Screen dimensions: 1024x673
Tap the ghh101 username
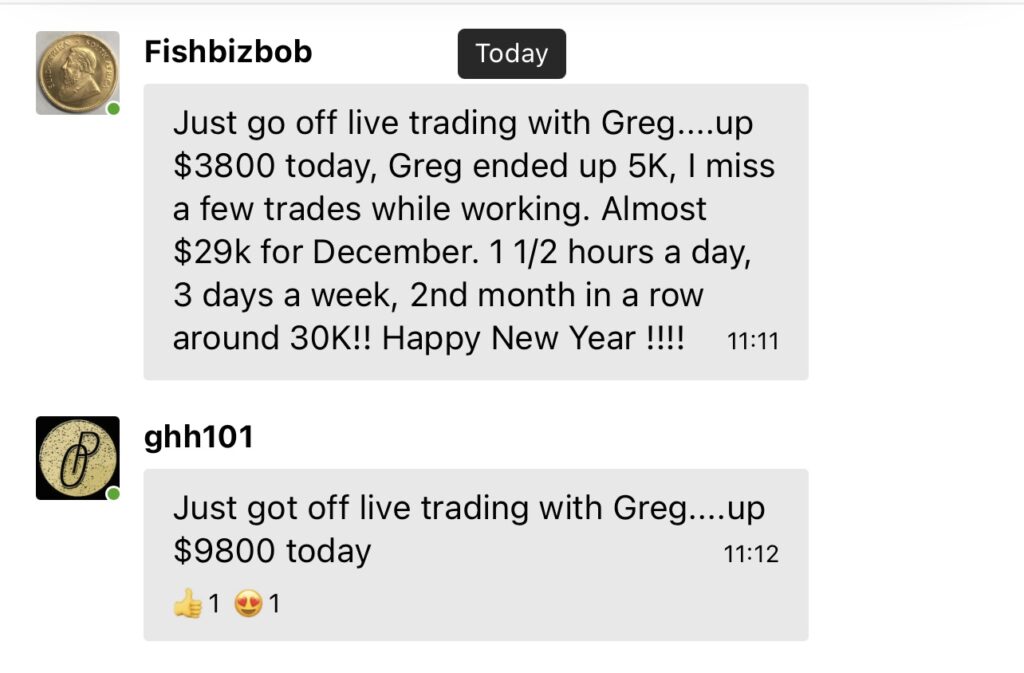point(198,437)
